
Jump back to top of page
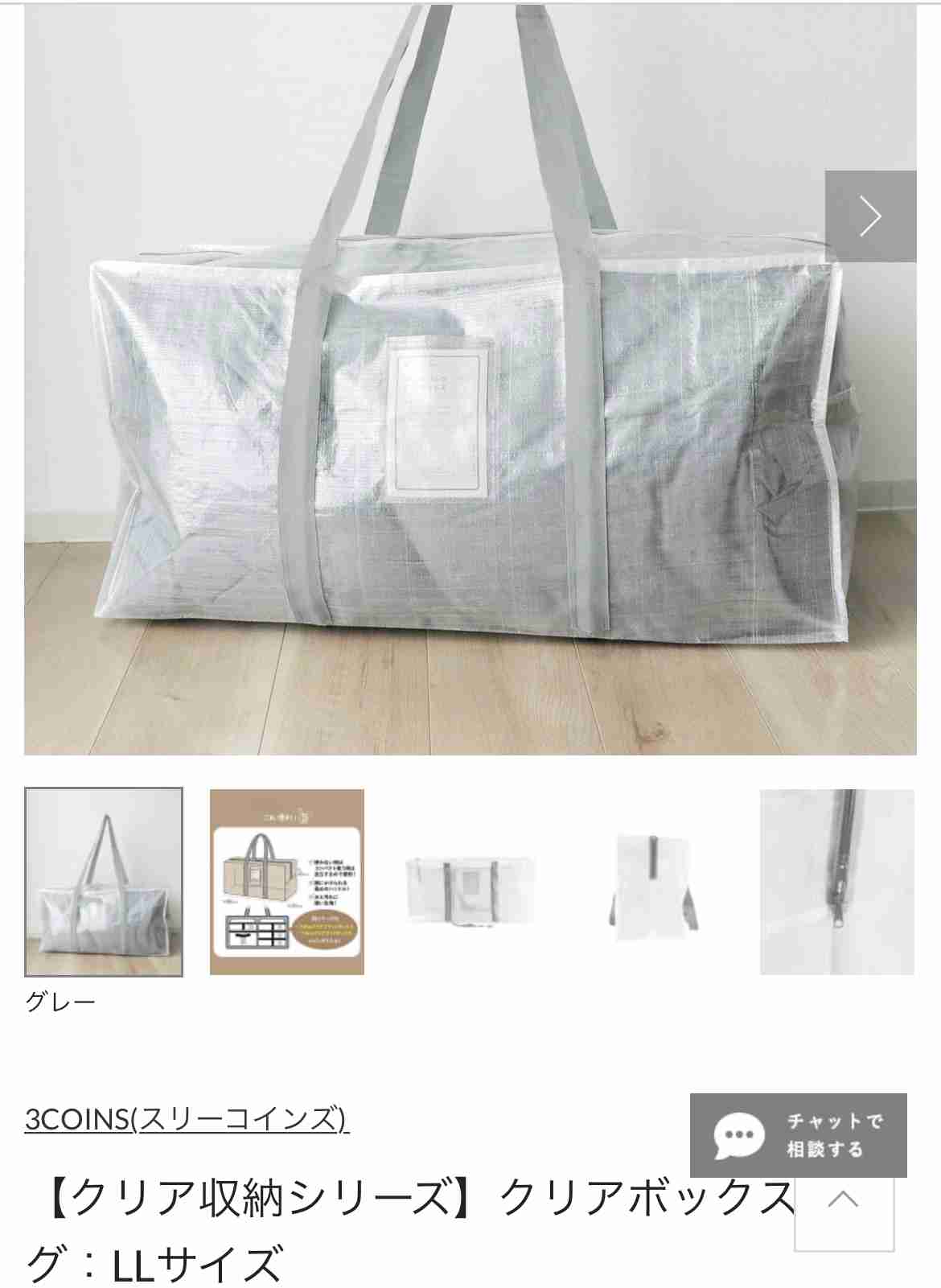click(844, 1202)
